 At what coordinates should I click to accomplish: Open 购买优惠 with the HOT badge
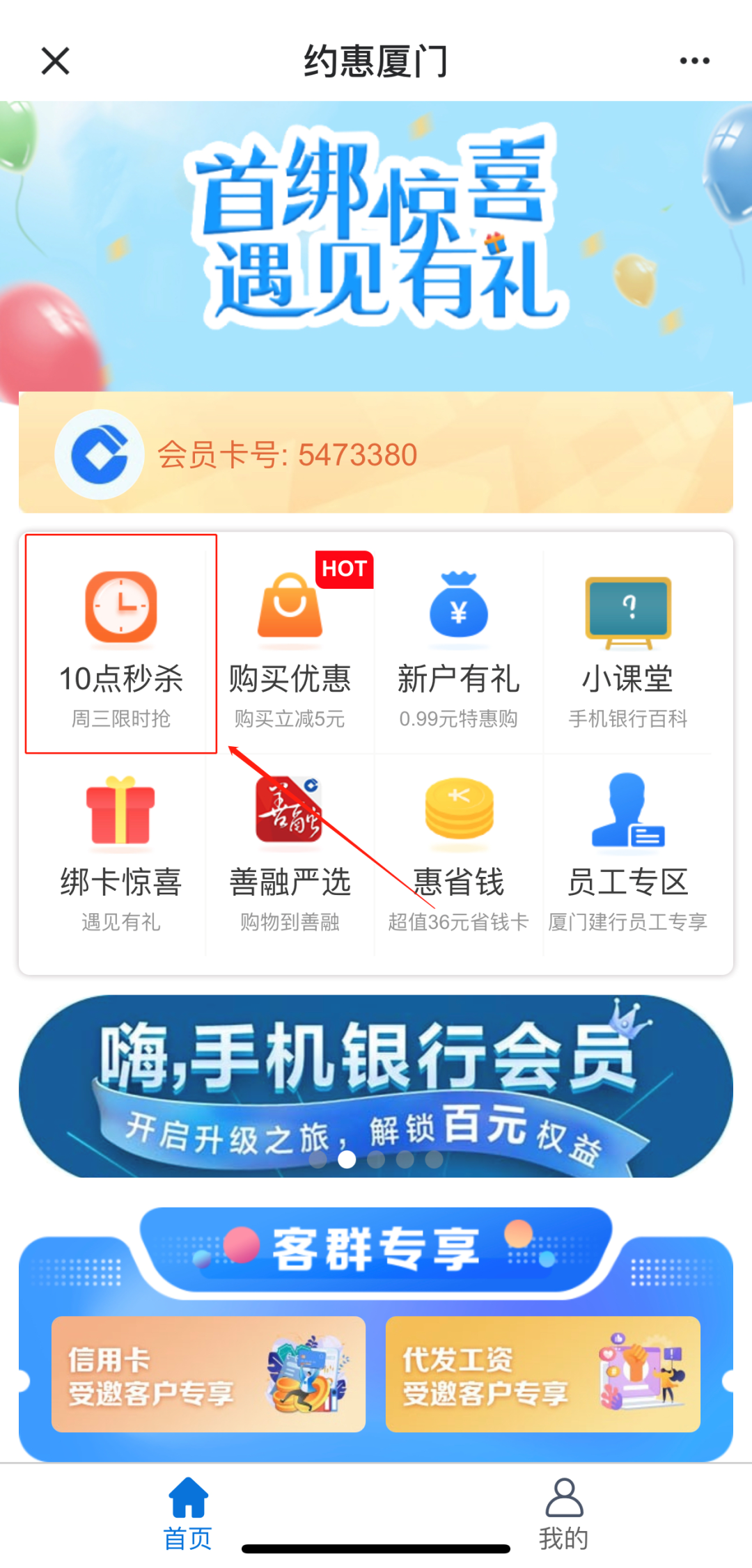pos(290,644)
